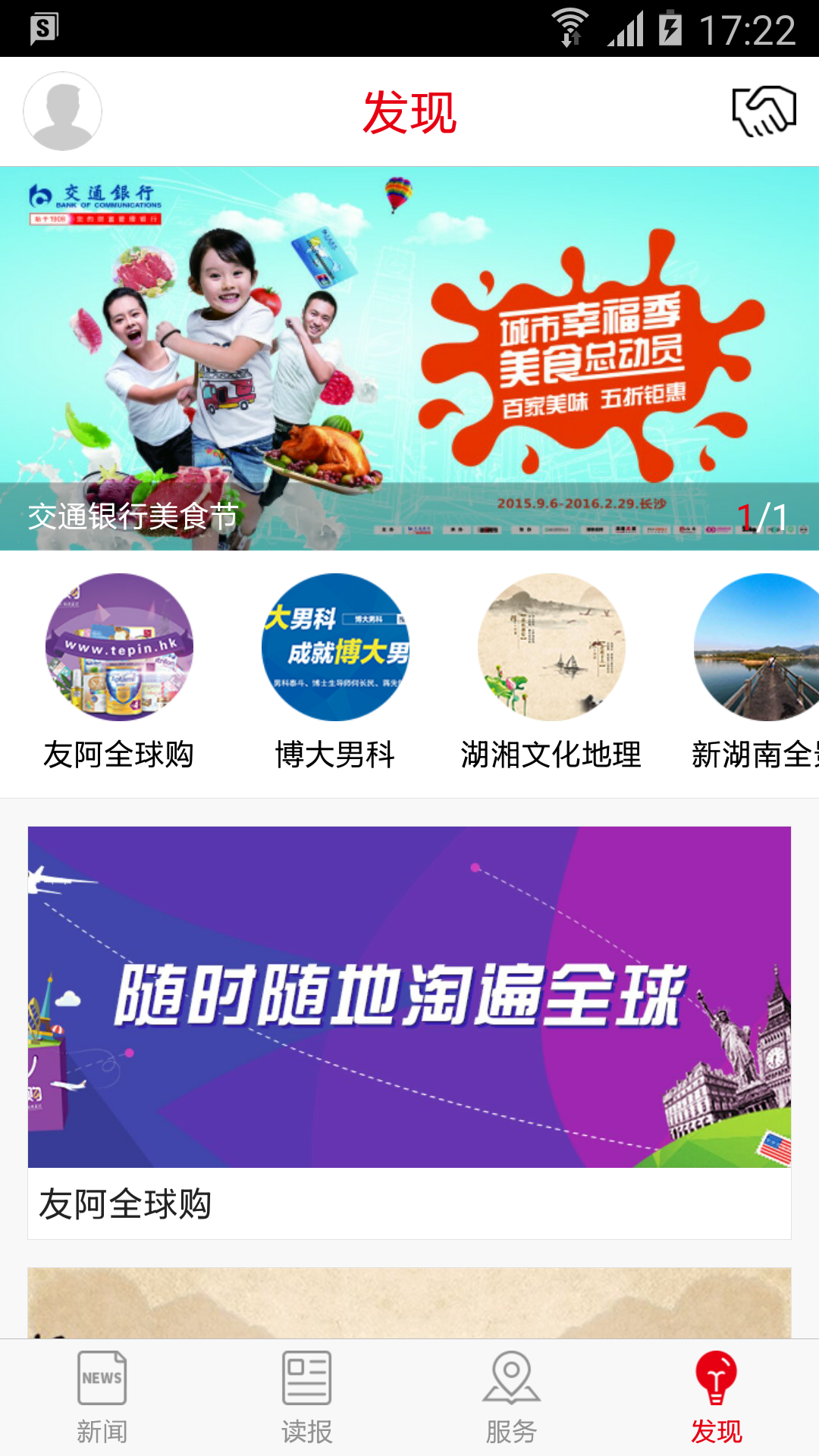Open the user profile avatar
The image size is (819, 1456).
pyautogui.click(x=62, y=111)
